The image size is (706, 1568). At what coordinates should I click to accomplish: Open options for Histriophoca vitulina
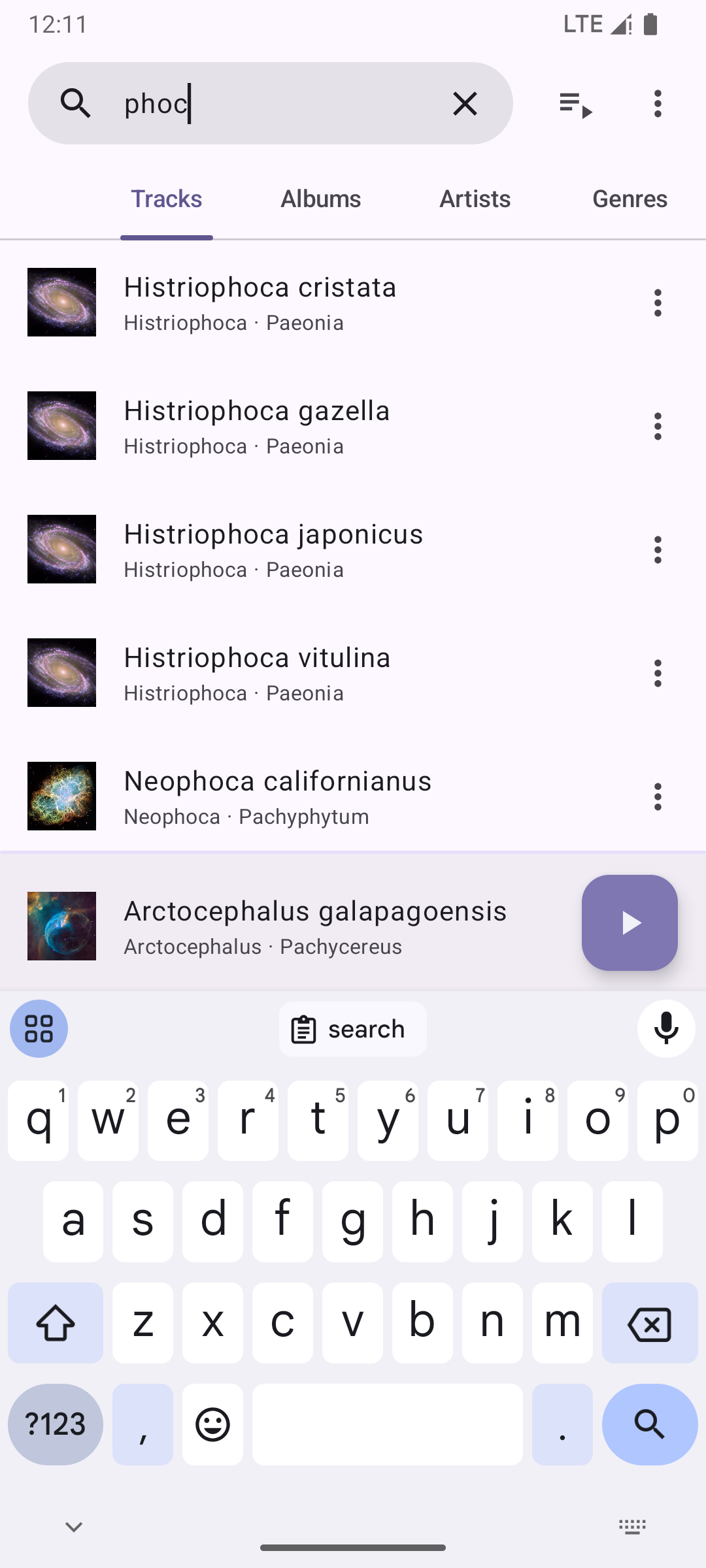point(658,673)
